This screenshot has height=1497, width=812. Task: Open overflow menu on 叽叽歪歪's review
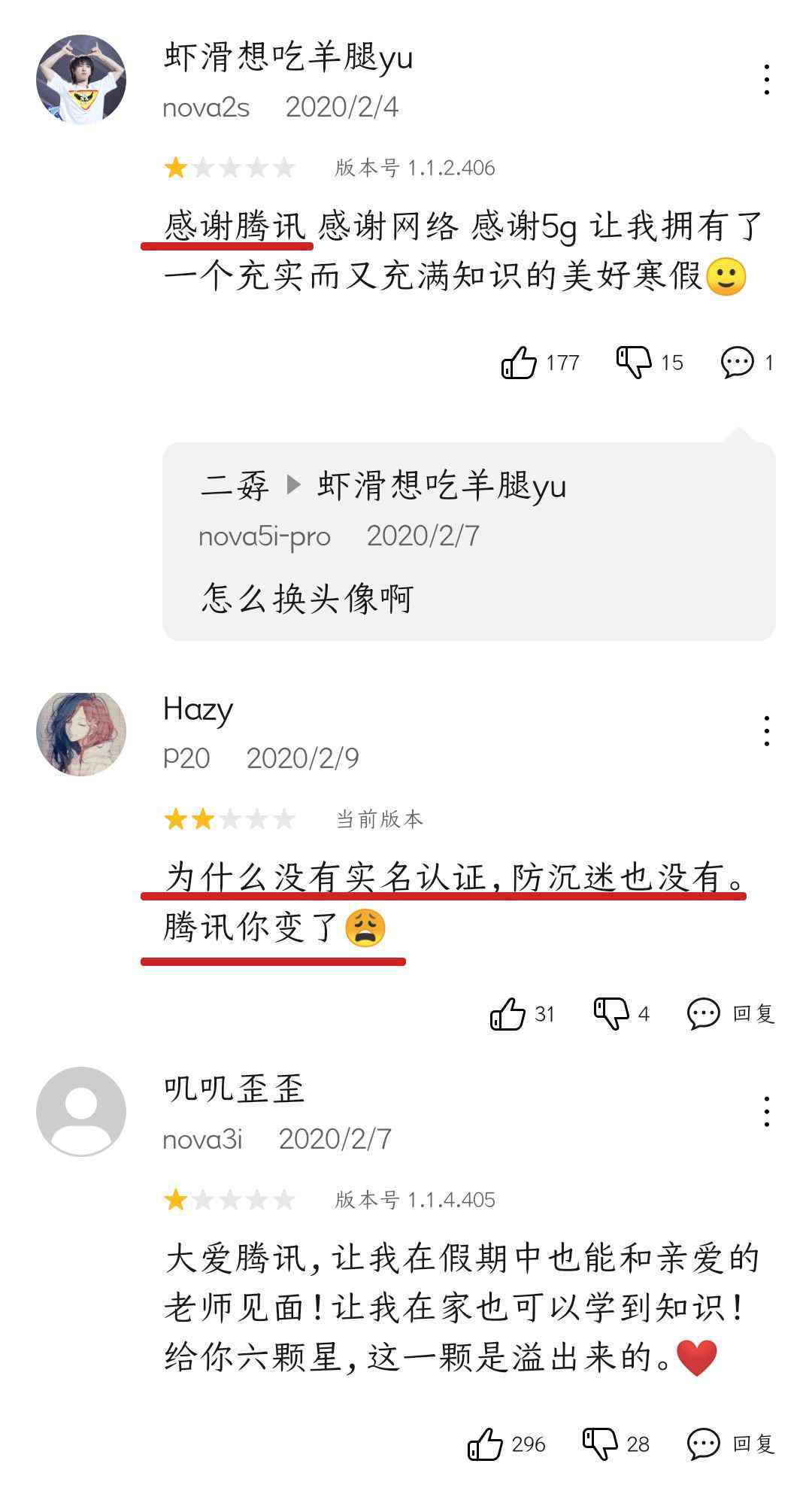pyautogui.click(x=766, y=1112)
